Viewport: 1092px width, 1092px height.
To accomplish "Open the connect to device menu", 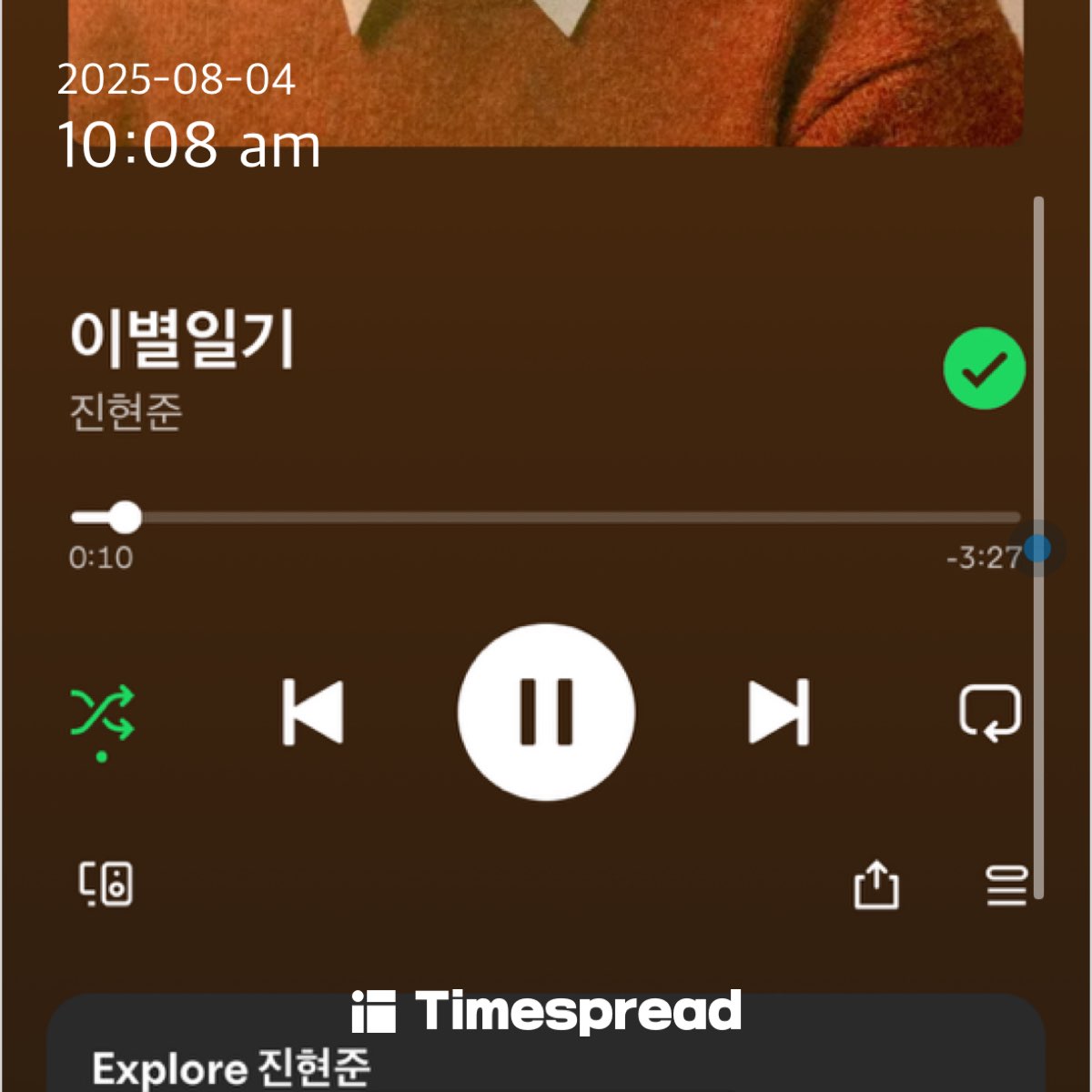I will pyautogui.click(x=106, y=884).
